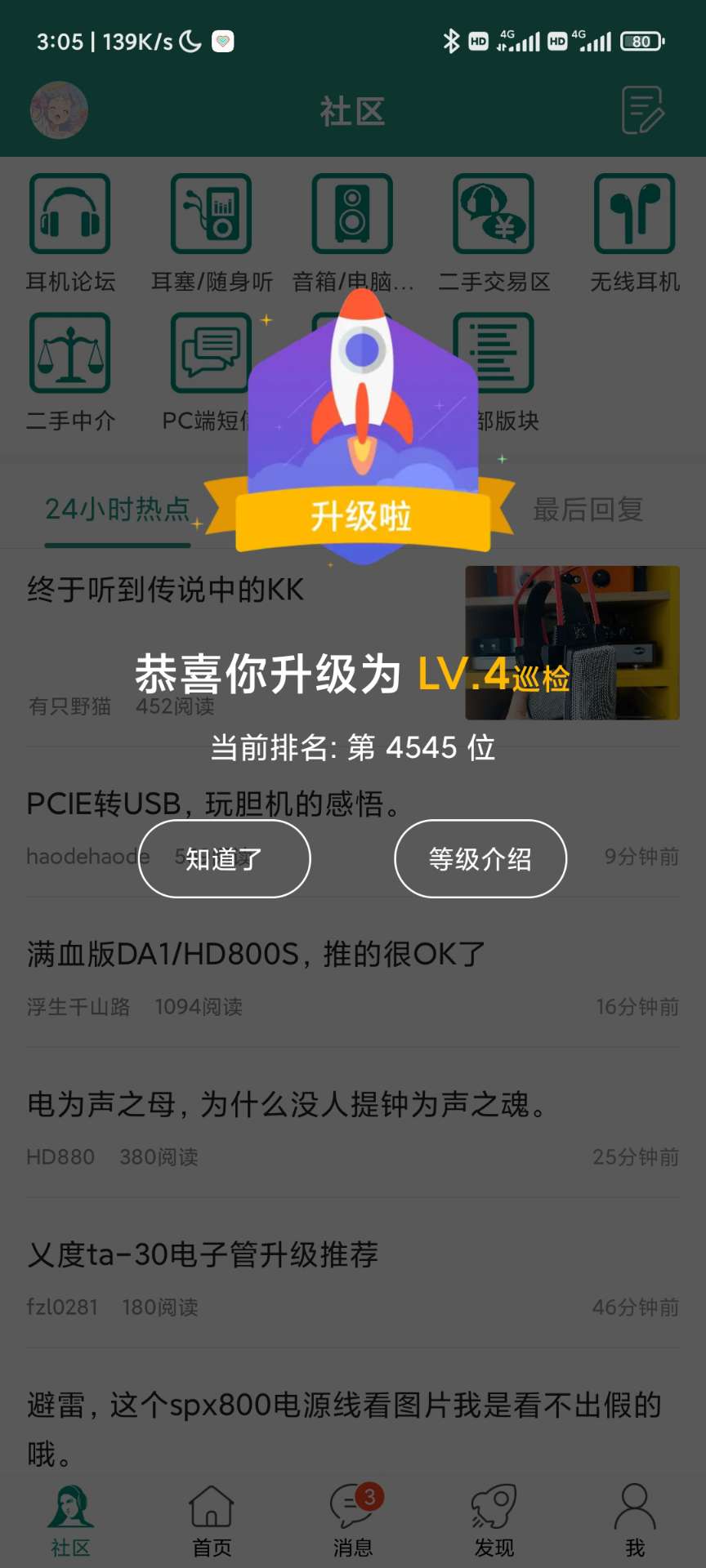This screenshot has height=1568, width=706.
Task: Open the post 电为声之母，为什么没人提钟为声之魂
Action: pos(286,1104)
